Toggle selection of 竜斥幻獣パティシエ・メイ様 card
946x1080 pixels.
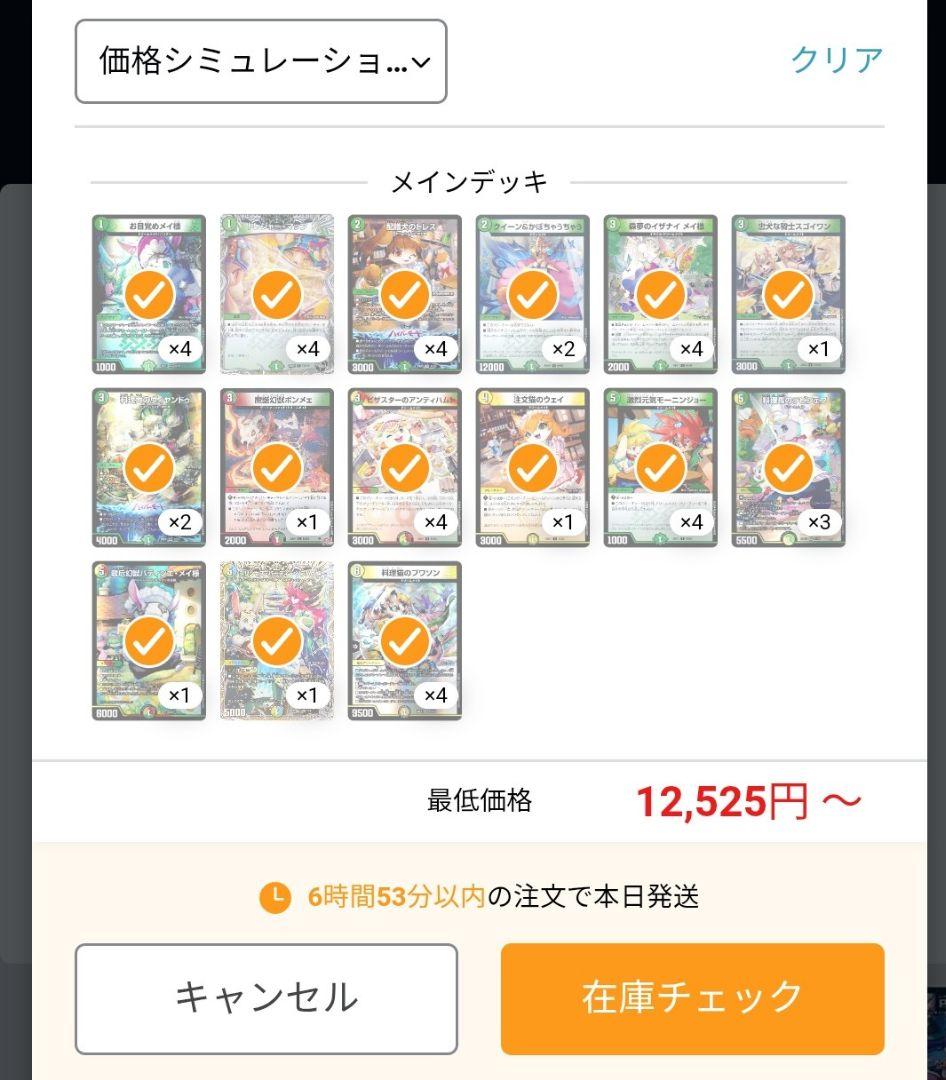[x=148, y=640]
